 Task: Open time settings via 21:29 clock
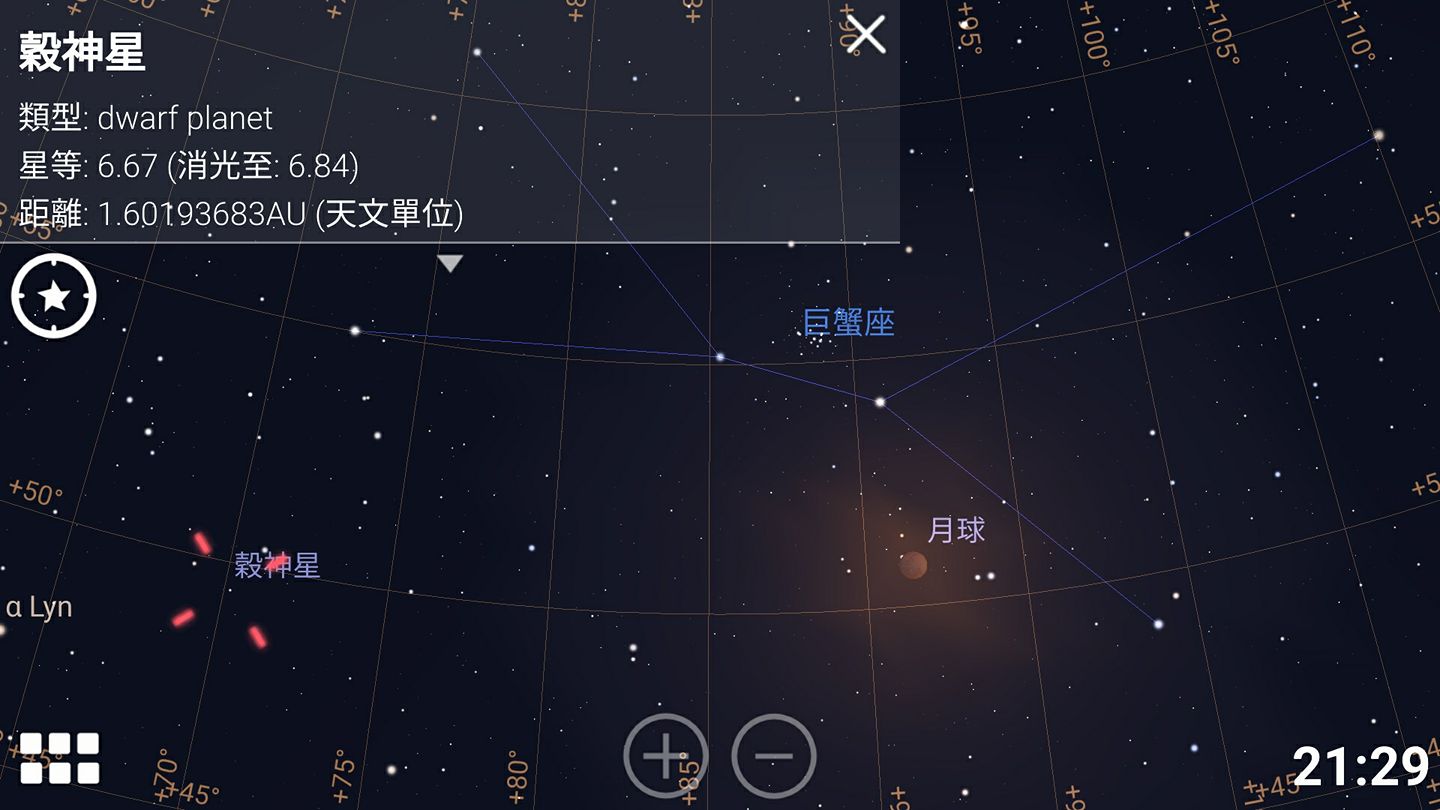pyautogui.click(x=1360, y=767)
